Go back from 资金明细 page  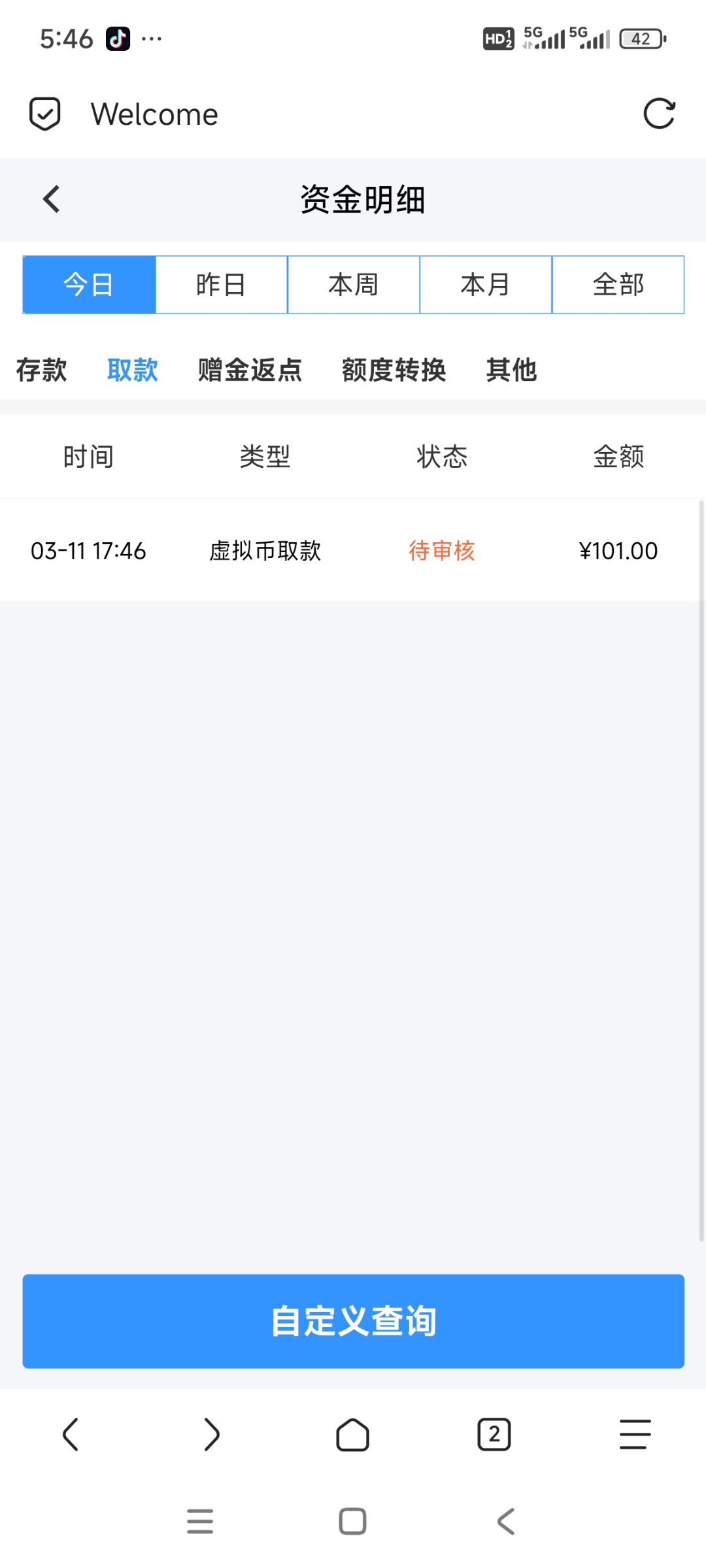click(x=52, y=199)
